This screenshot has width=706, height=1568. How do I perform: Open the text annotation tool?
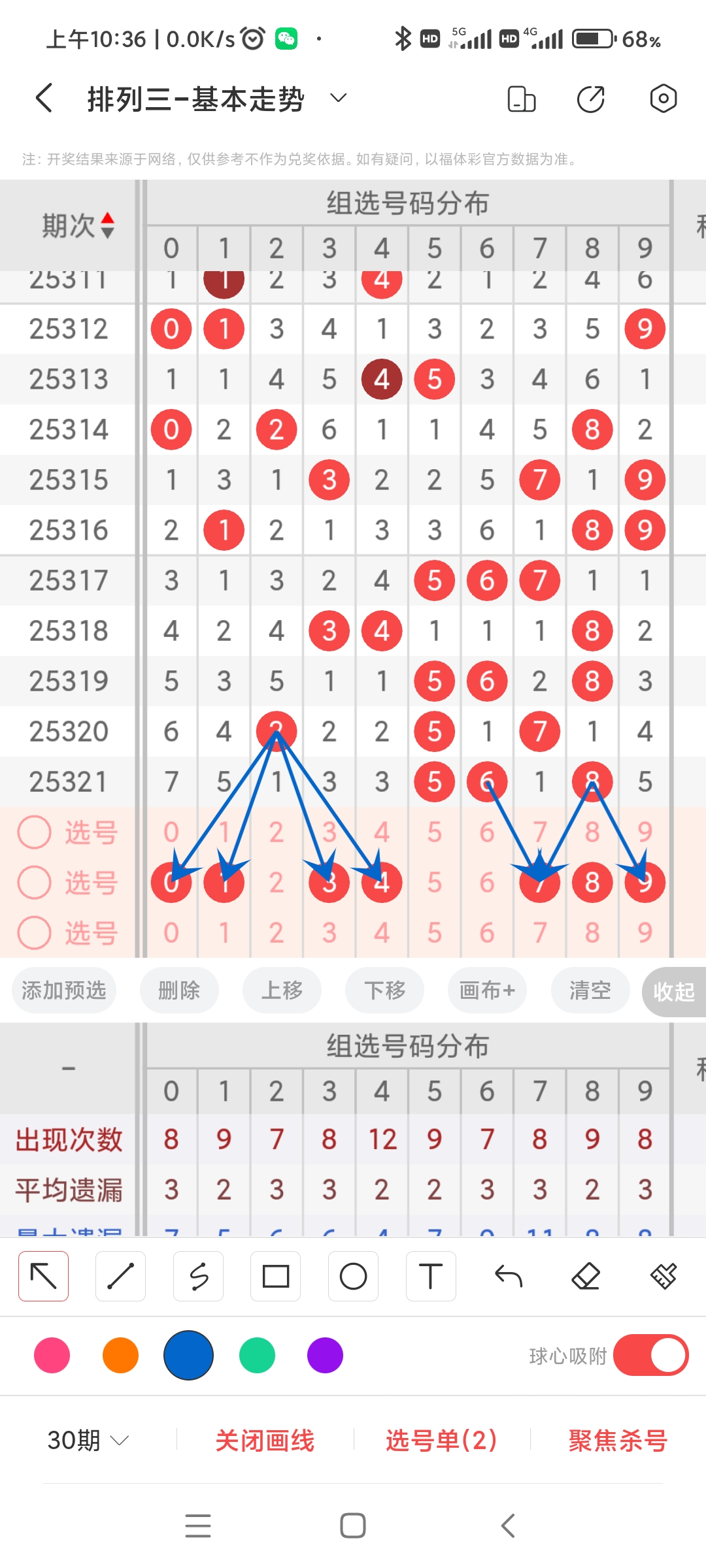coord(431,1275)
